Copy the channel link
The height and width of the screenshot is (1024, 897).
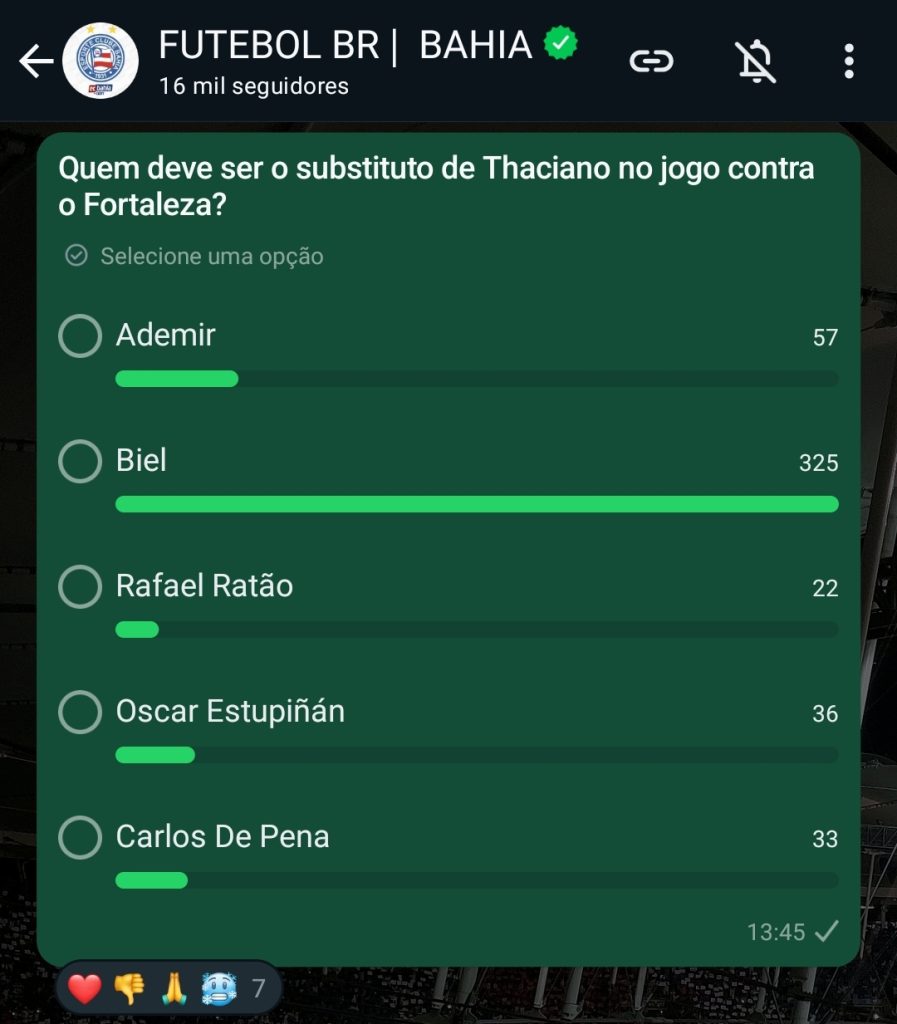(651, 62)
